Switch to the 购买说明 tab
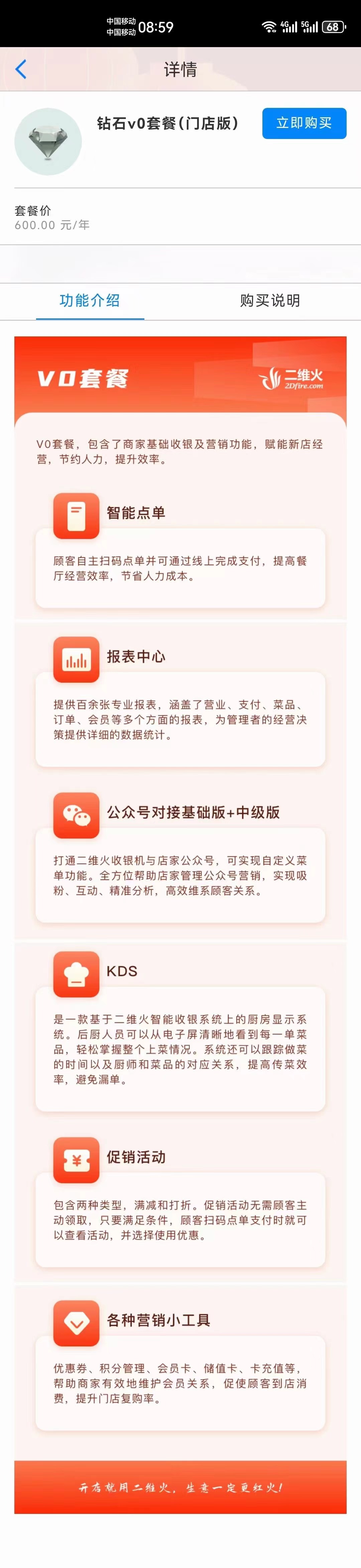This screenshot has height=1568, width=361. [270, 300]
